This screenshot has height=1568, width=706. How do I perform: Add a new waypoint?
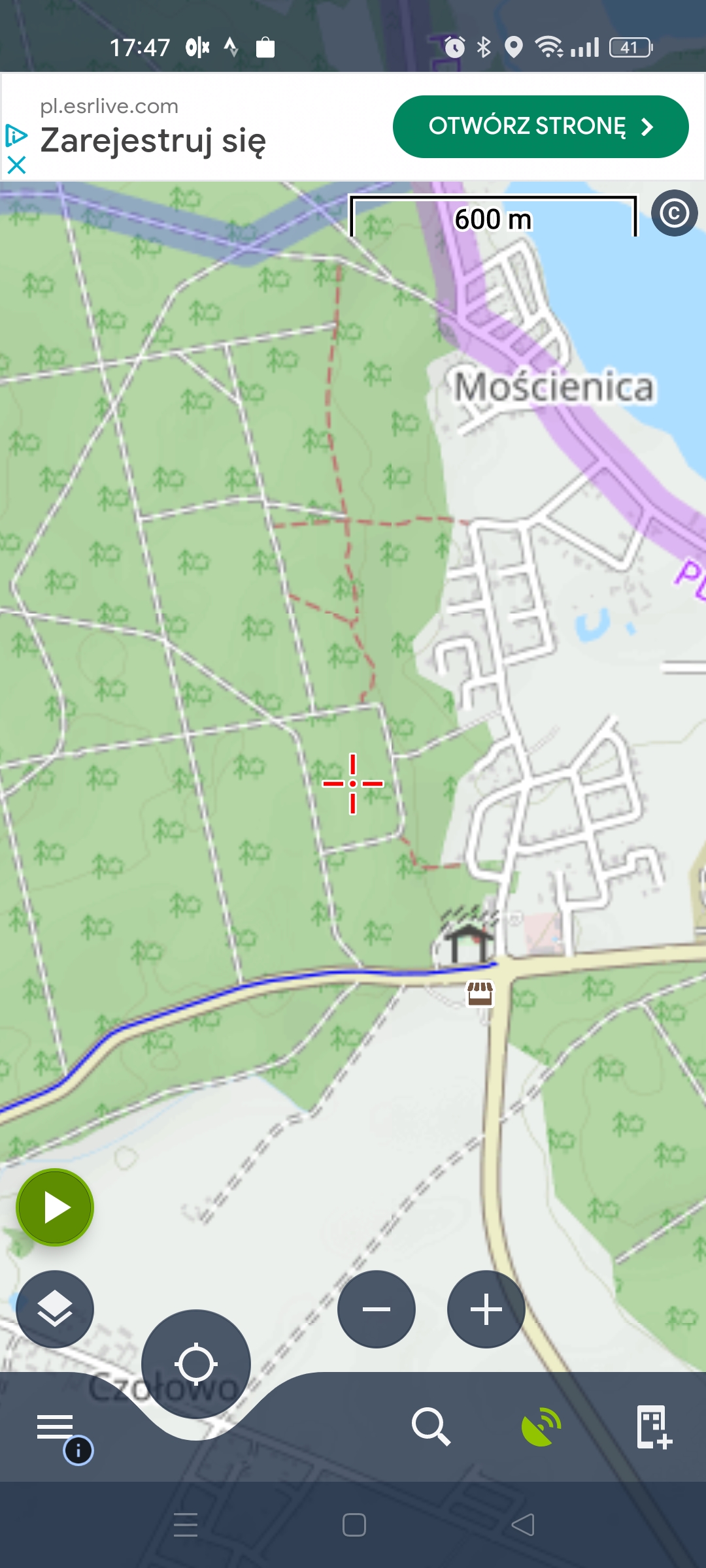tap(654, 1427)
